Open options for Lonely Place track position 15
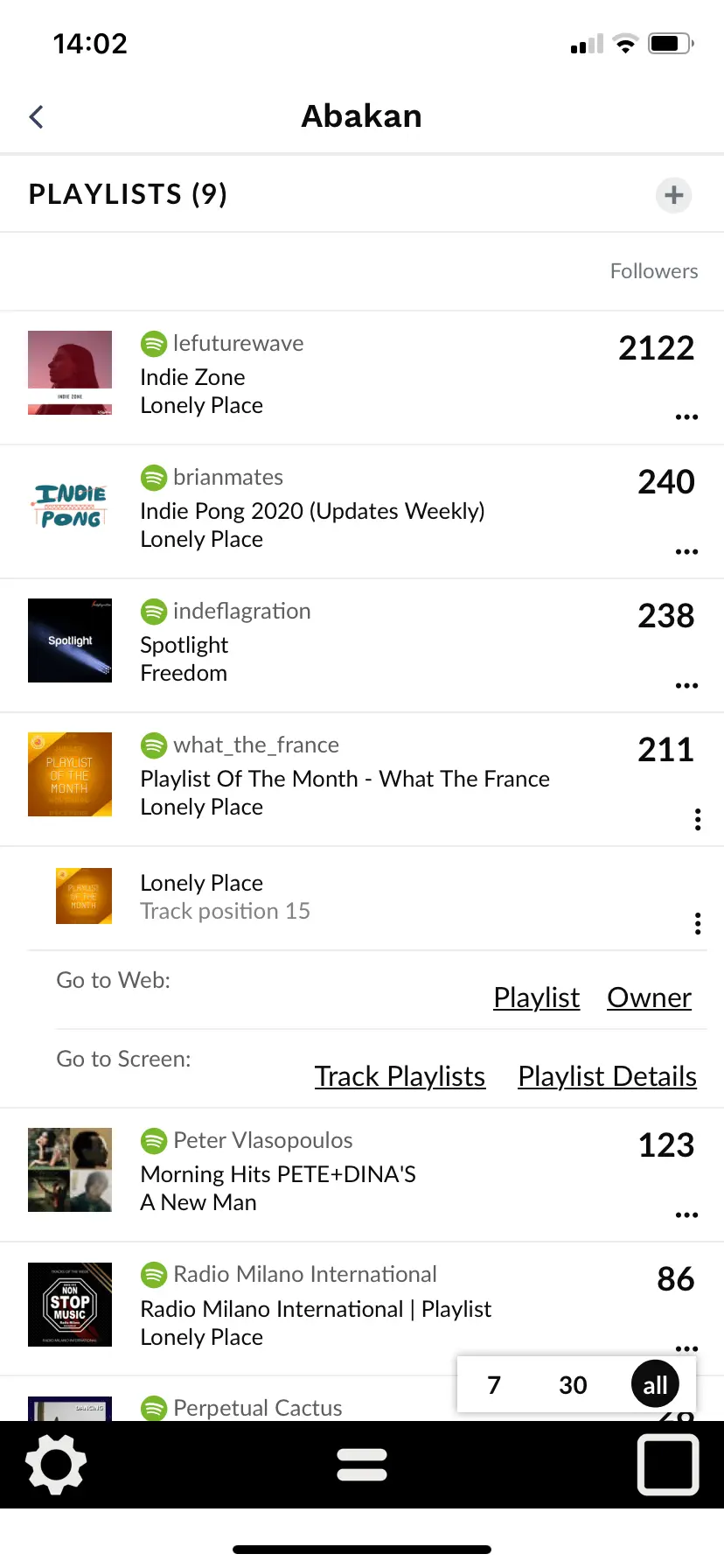The height and width of the screenshot is (1568, 724). (697, 924)
